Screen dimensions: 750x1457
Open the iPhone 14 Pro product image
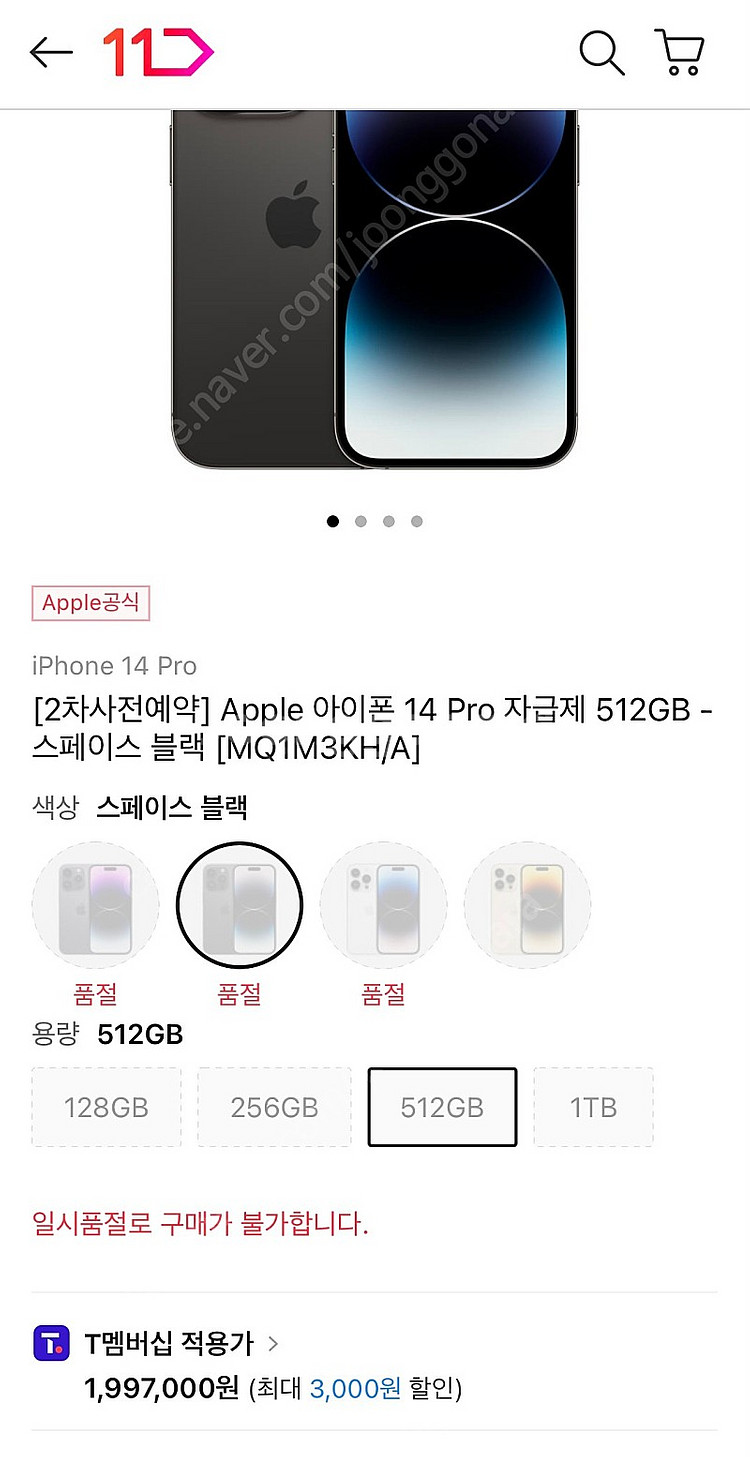coord(375,290)
